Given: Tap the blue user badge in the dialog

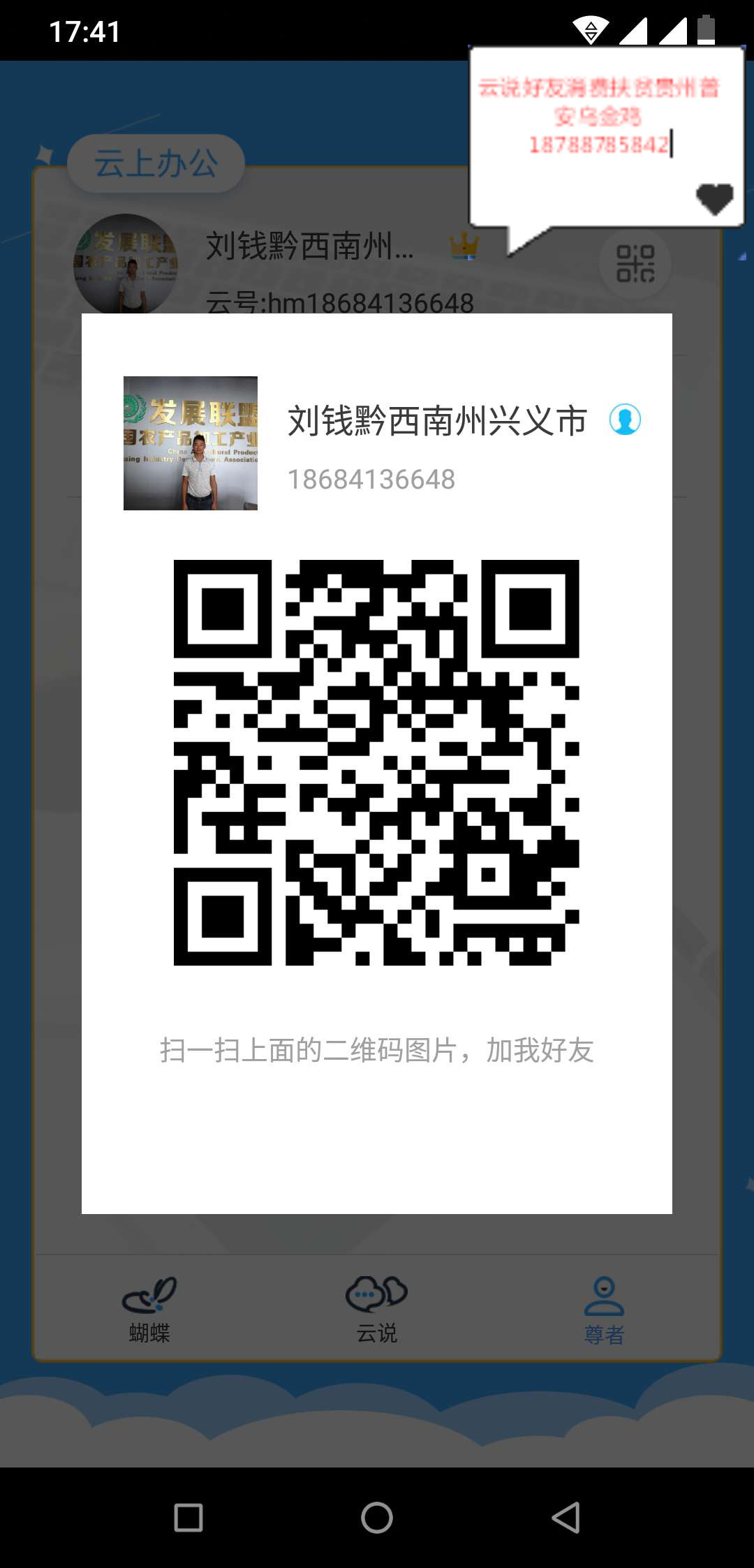Looking at the screenshot, I should 625,420.
